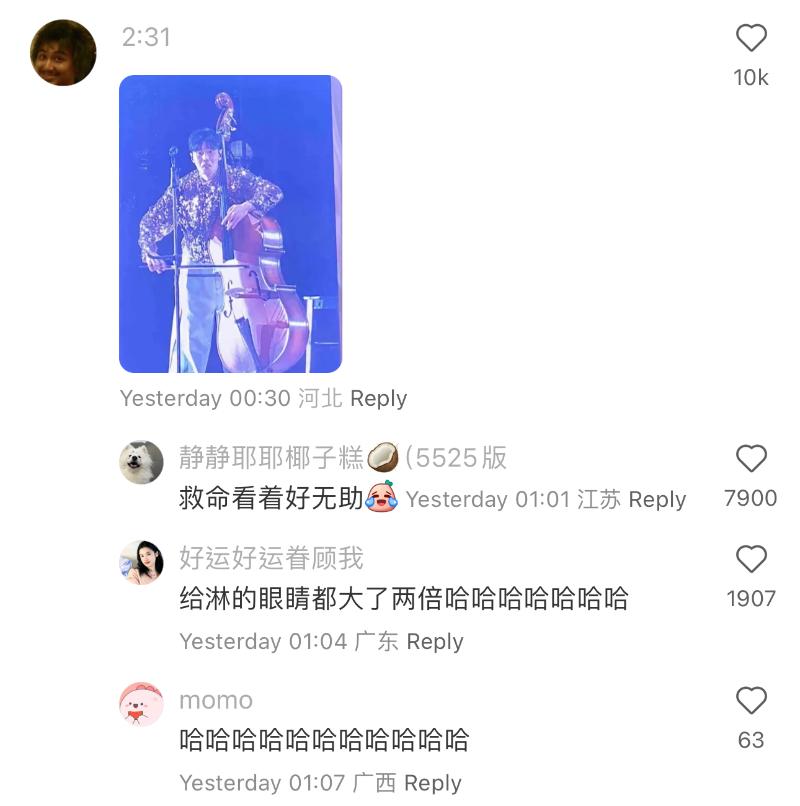Like momo's 哈哈哈 comment
Viewport: 800px width, 806px height.
click(751, 701)
